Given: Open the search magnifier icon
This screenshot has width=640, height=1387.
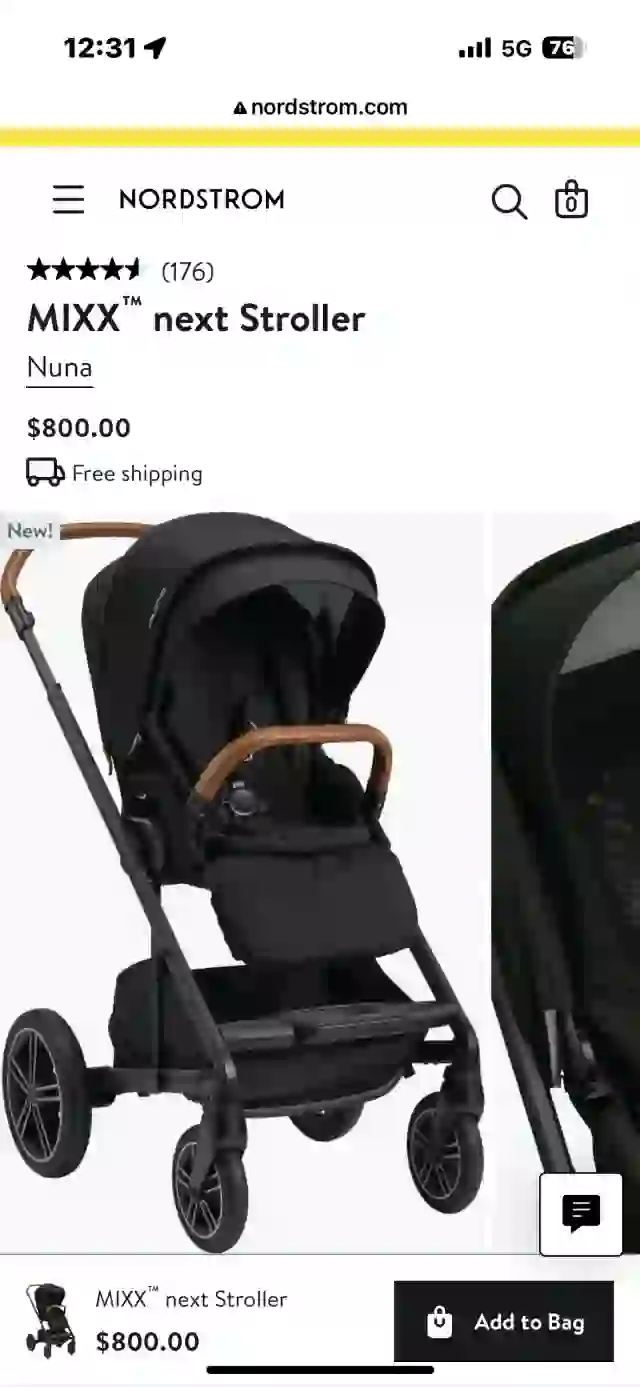Looking at the screenshot, I should point(509,201).
